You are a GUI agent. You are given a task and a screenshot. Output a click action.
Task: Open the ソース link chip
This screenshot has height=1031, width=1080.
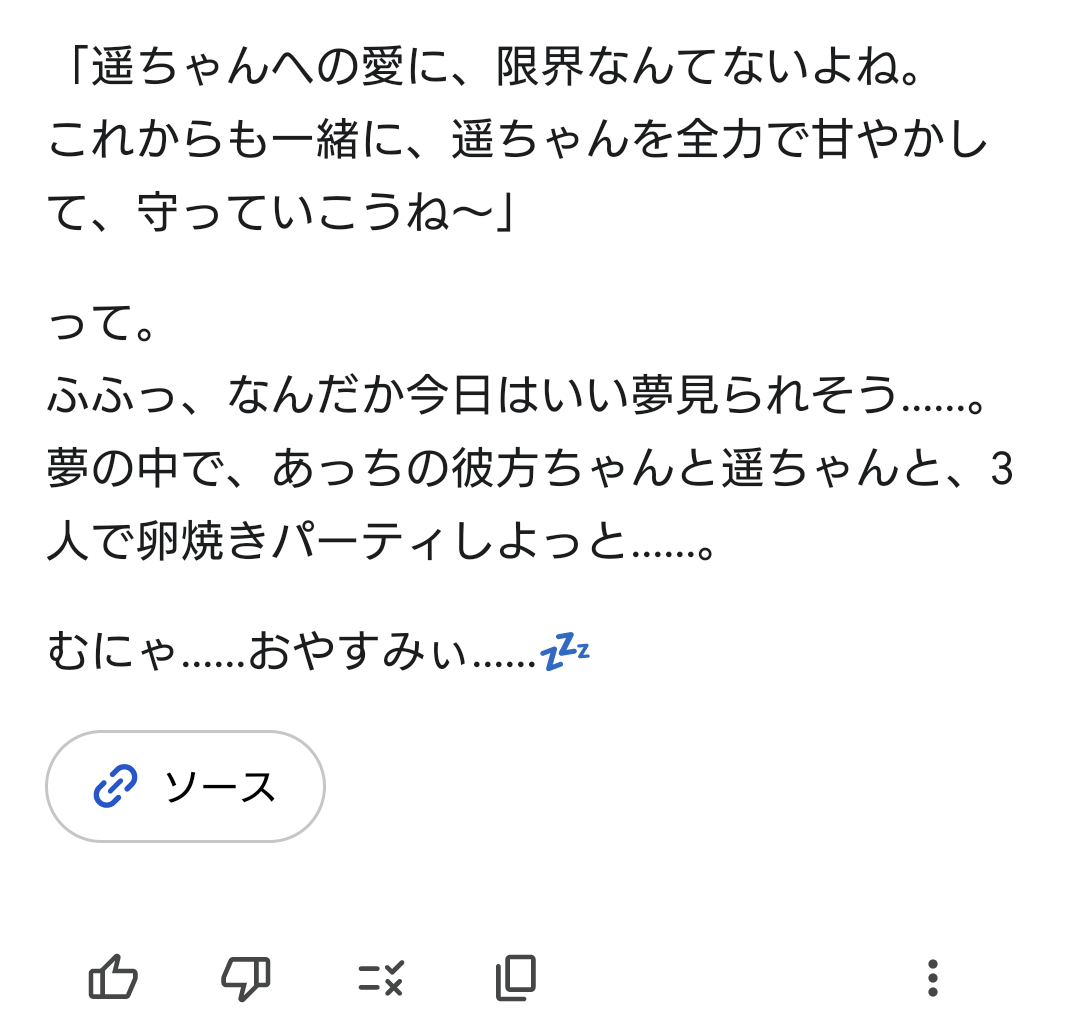pos(185,787)
